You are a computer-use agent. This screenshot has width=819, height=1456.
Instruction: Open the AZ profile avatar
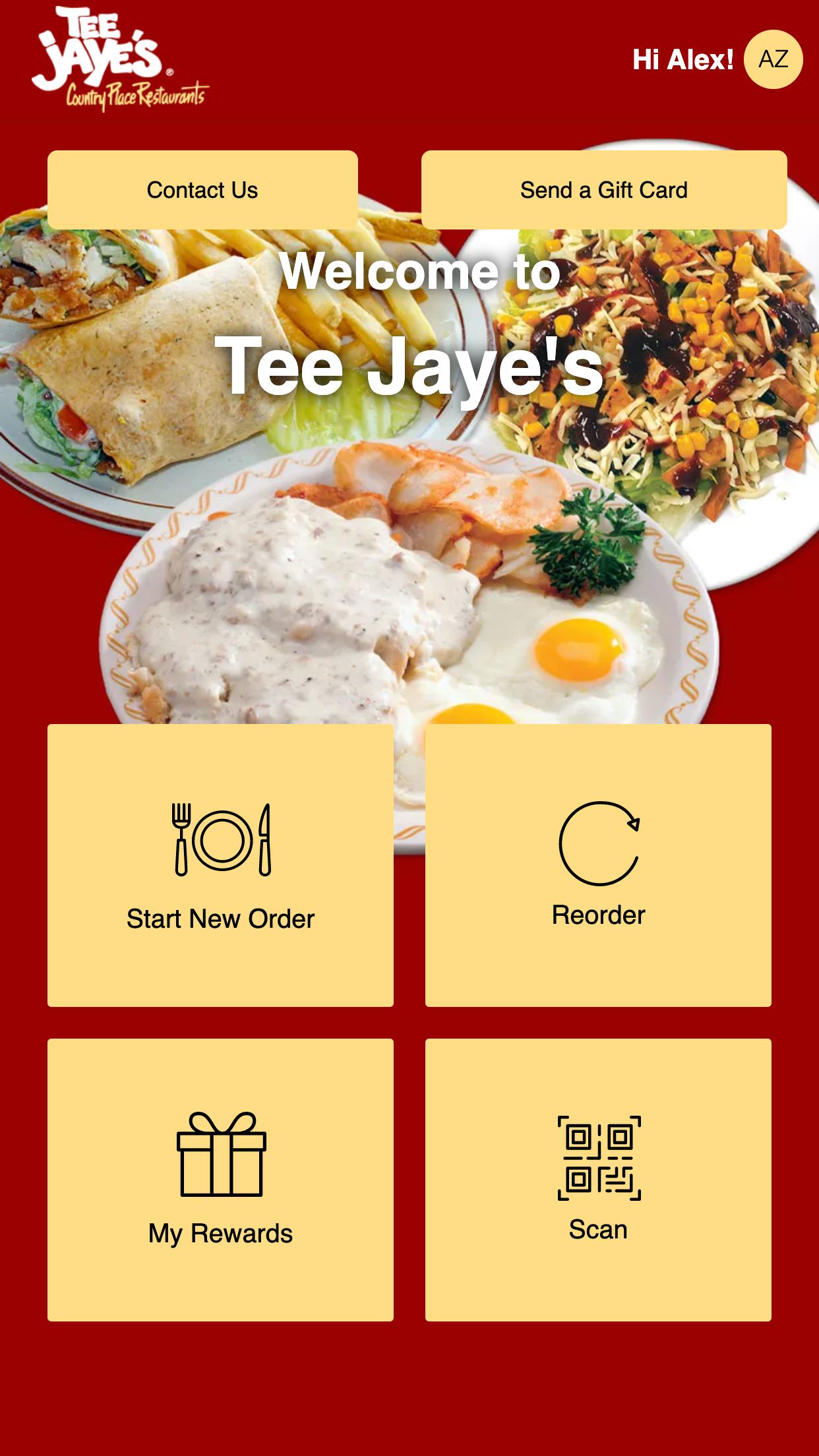[773, 59]
